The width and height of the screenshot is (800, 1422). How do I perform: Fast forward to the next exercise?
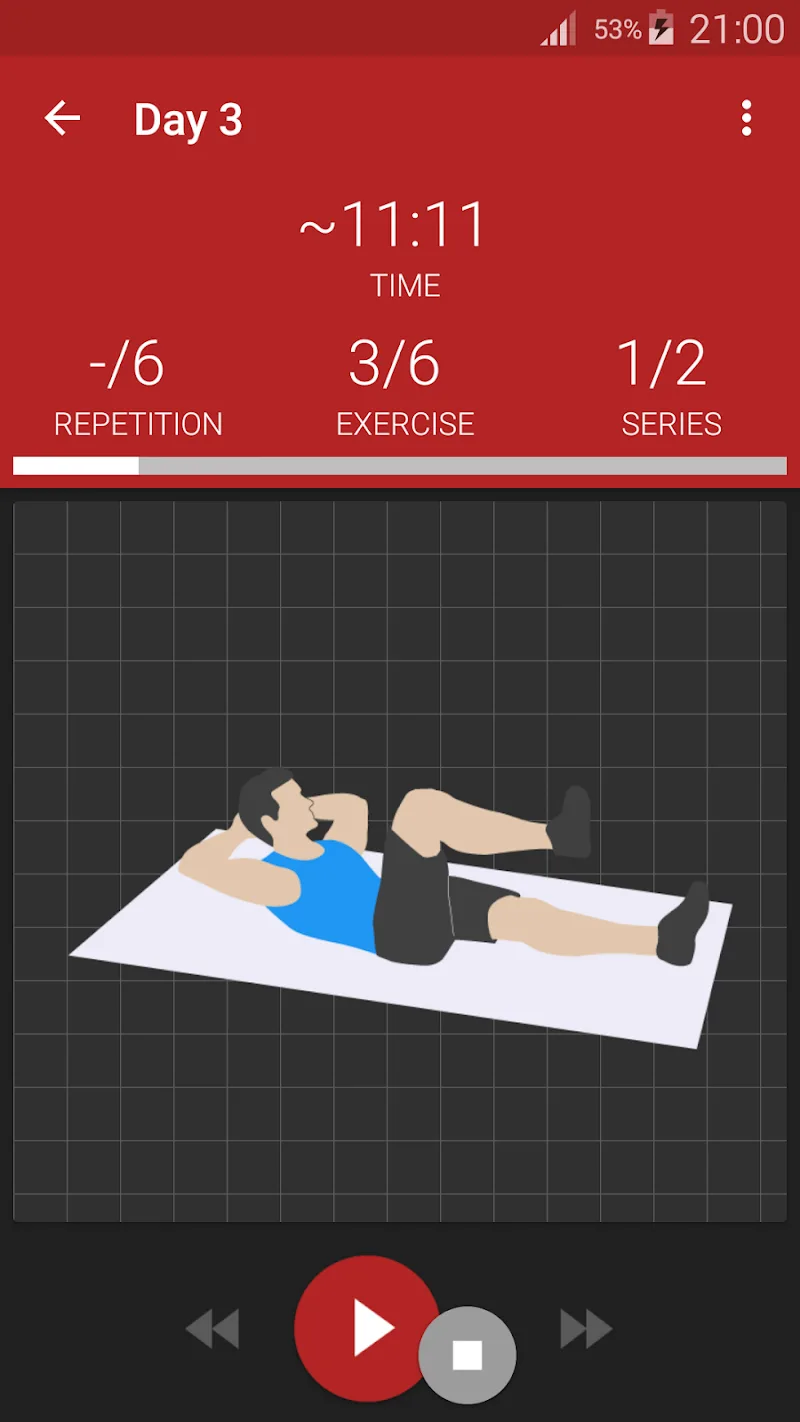(x=586, y=1330)
